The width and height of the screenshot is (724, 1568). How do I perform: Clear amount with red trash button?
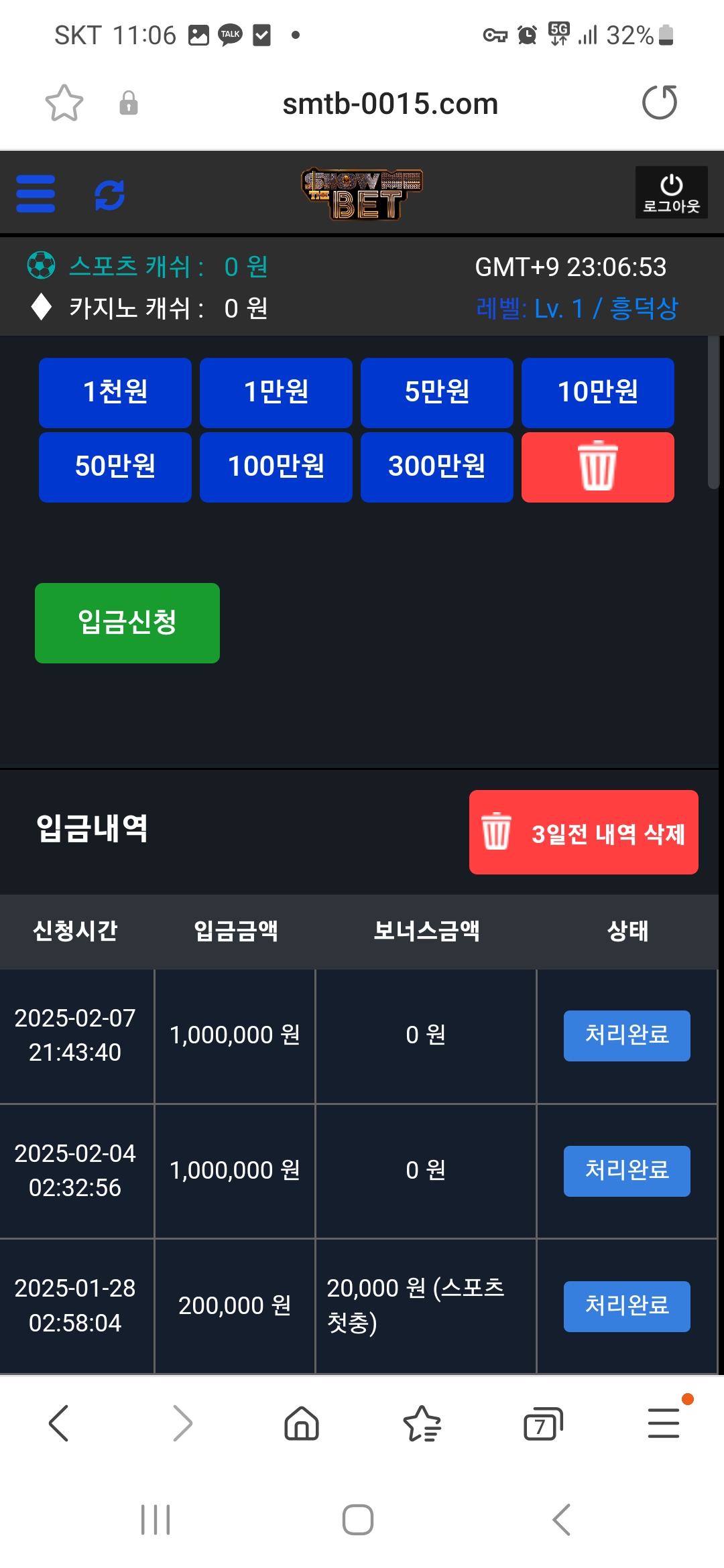(x=598, y=467)
